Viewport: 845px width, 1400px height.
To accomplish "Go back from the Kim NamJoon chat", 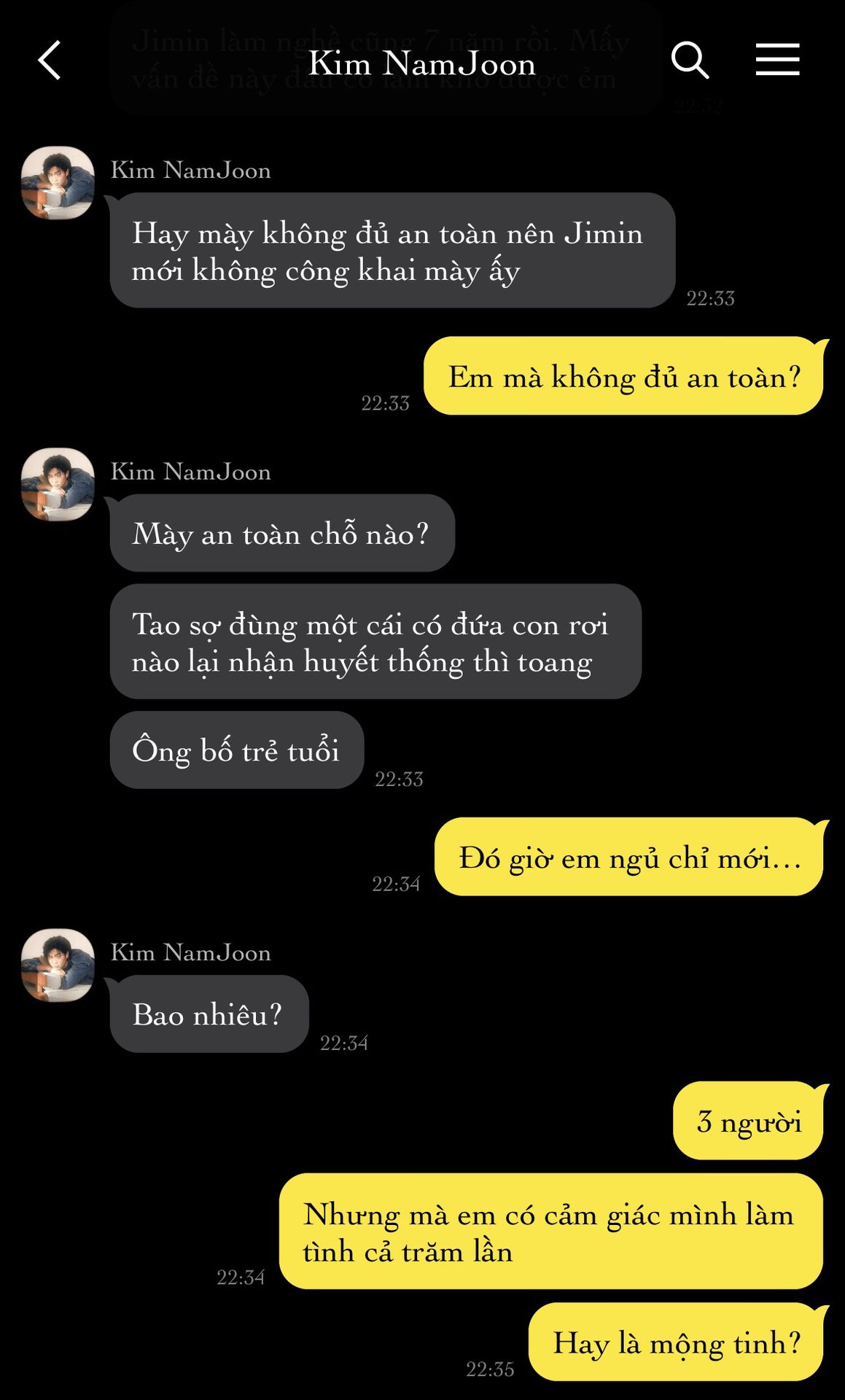I will pos(50,60).
